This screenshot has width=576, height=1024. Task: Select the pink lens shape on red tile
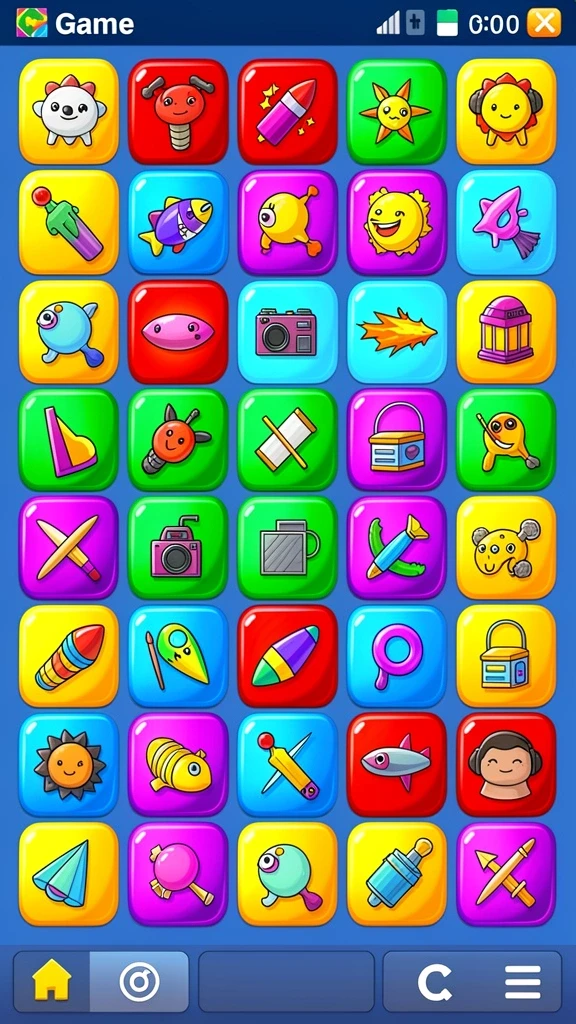178,331
